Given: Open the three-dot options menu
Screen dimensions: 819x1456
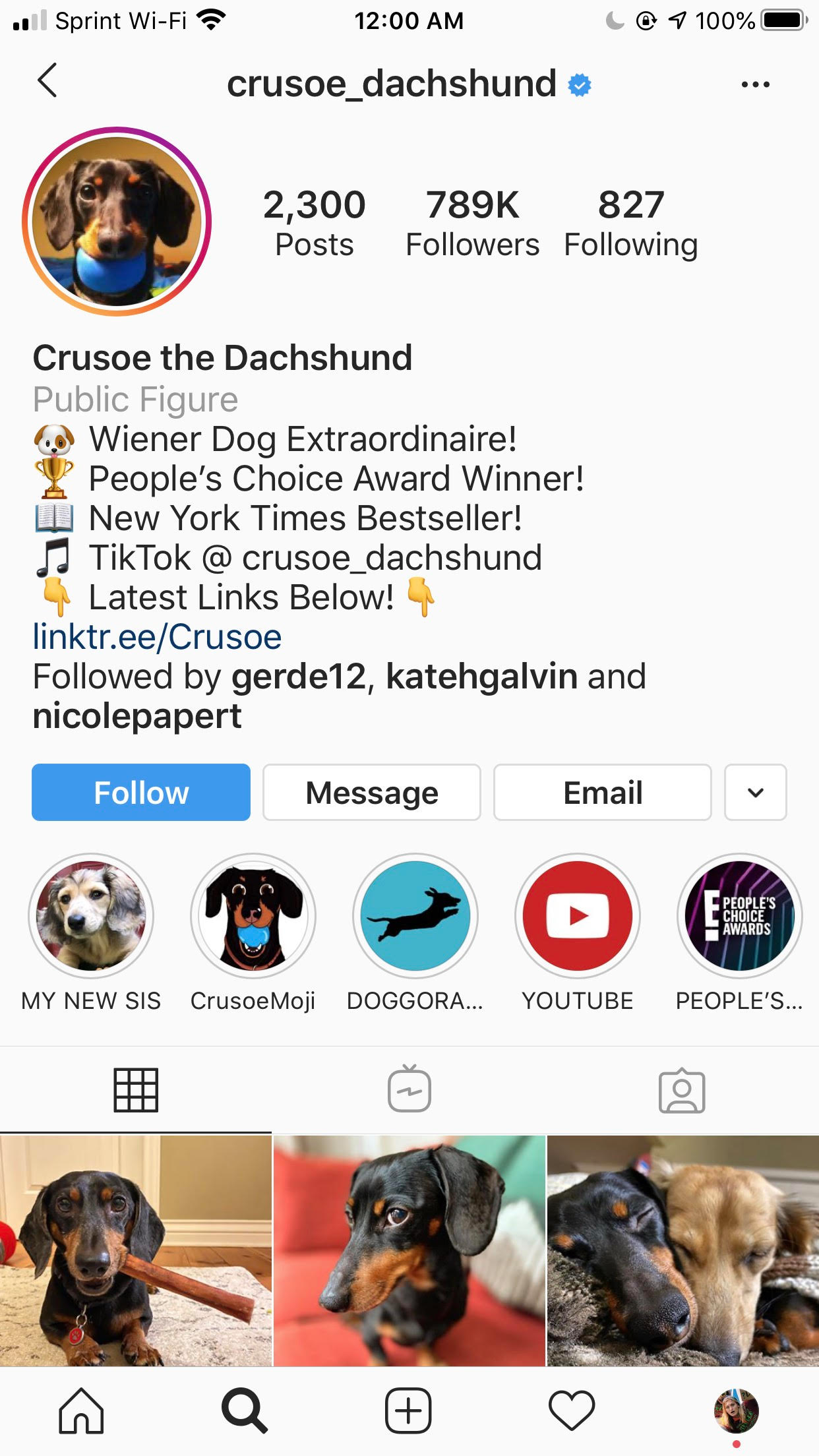Looking at the screenshot, I should 755,84.
